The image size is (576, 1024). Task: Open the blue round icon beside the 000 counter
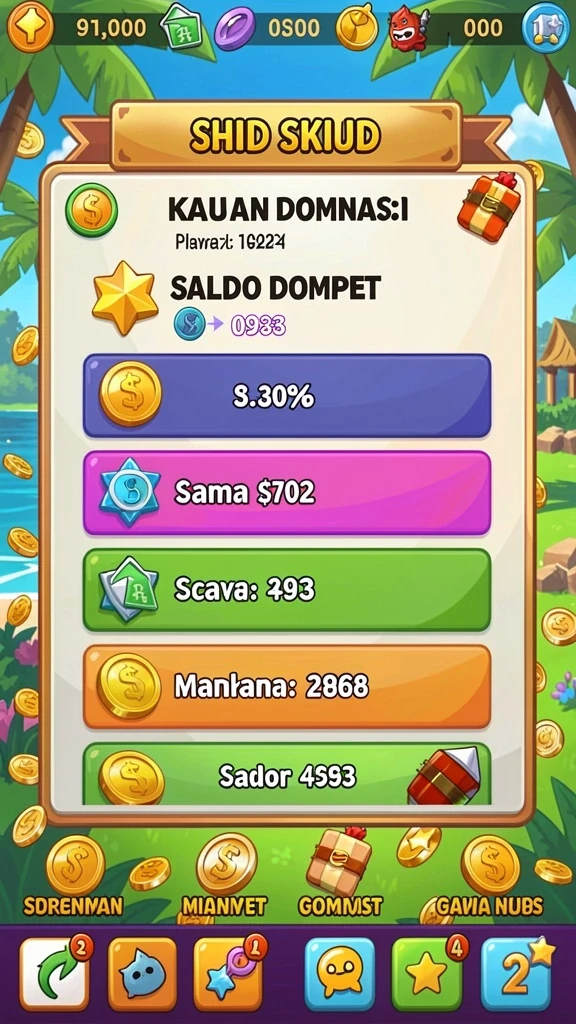click(545, 27)
